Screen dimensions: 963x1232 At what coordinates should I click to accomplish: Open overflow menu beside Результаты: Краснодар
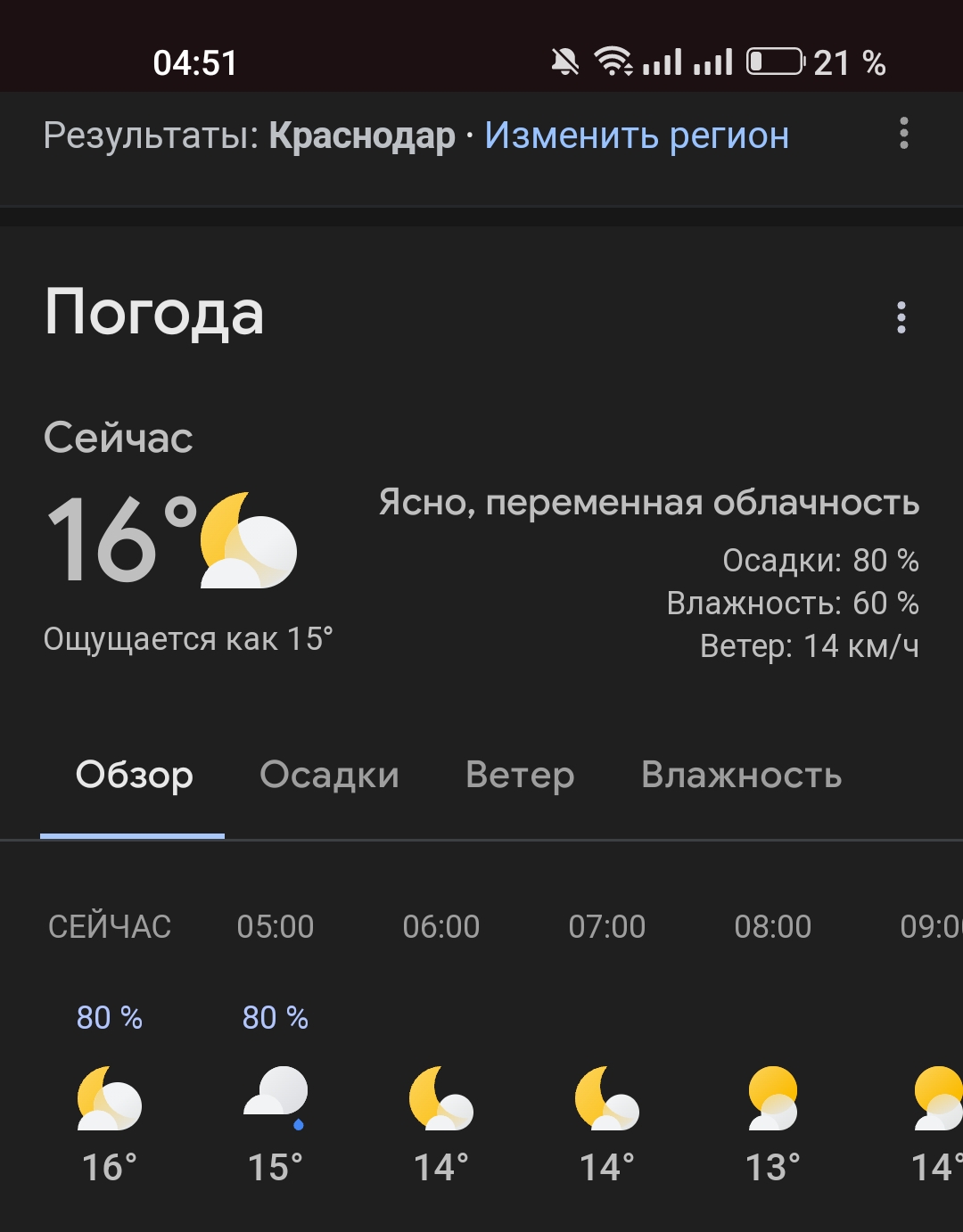pos(904,134)
